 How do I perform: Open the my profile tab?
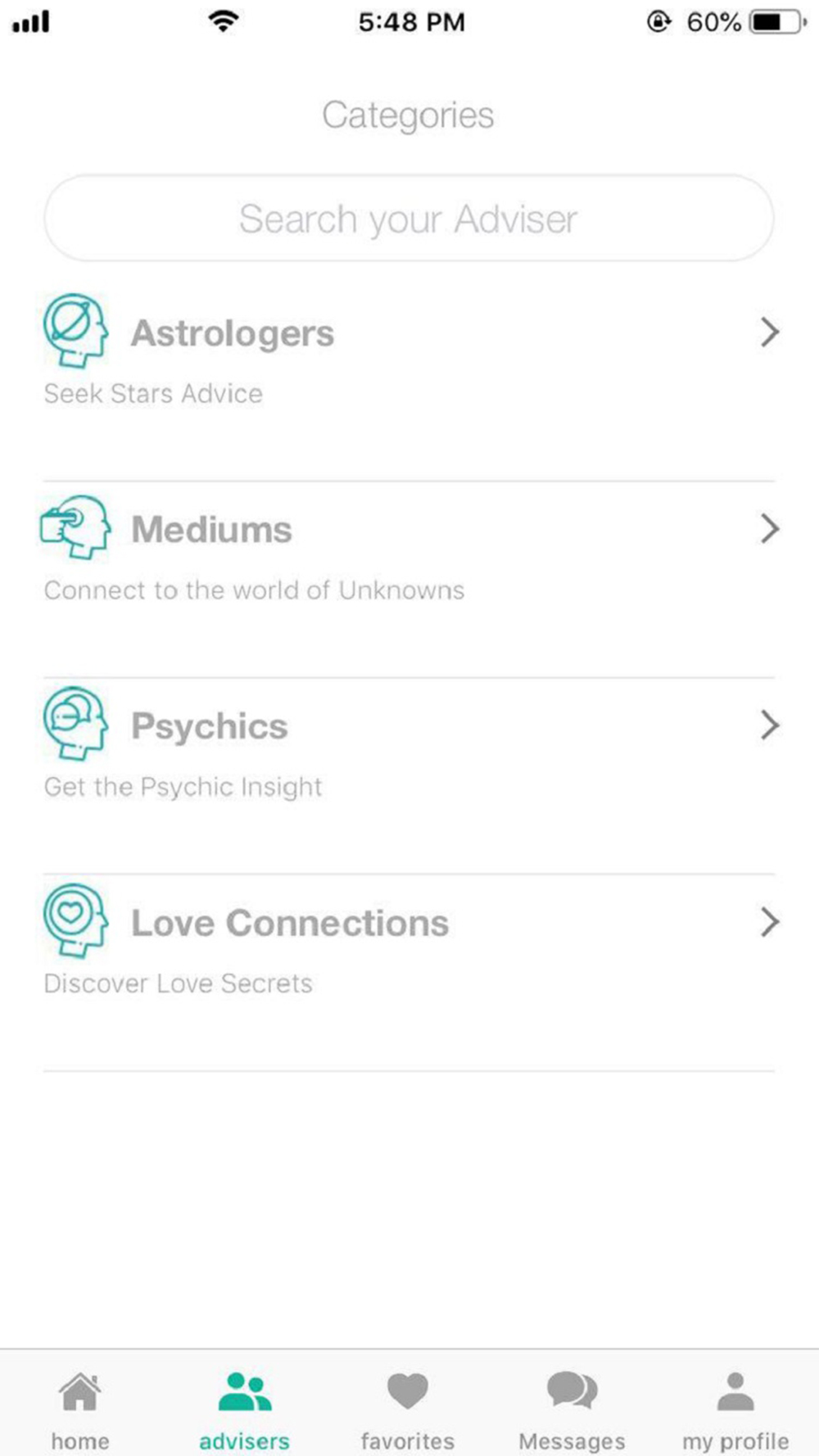[735, 1409]
